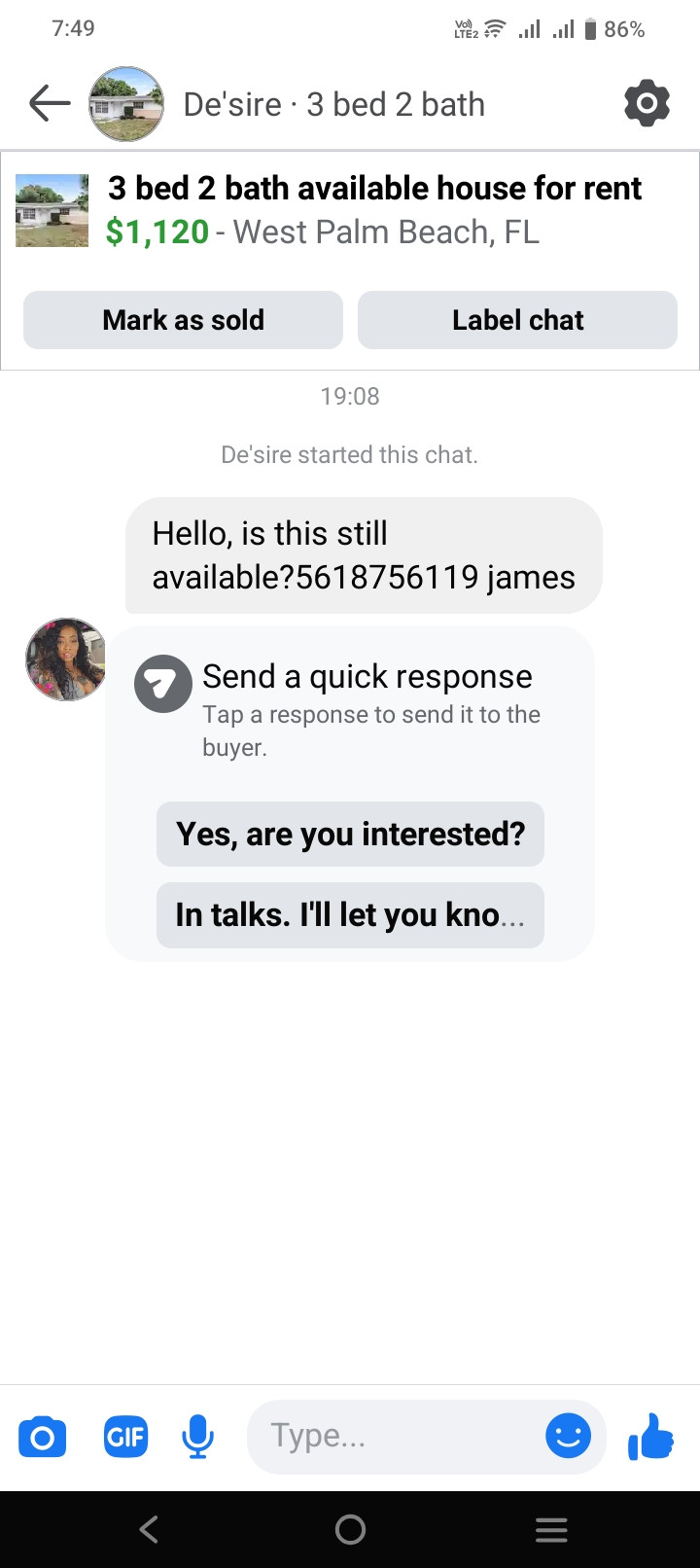This screenshot has height=1568, width=700.
Task: Send a thumbs-up like
Action: coord(651,1437)
